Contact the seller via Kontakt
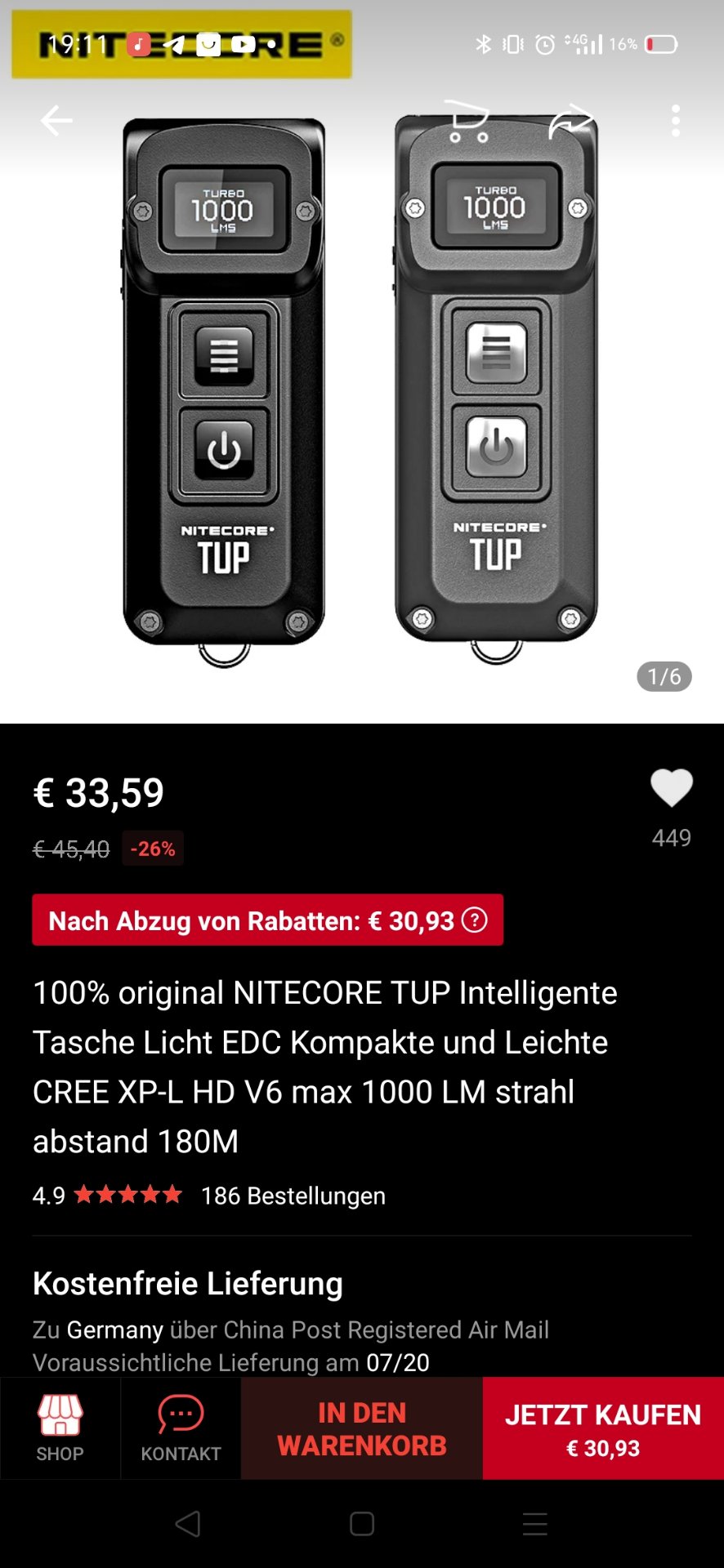Image resolution: width=724 pixels, height=1568 pixels. coord(181,1428)
